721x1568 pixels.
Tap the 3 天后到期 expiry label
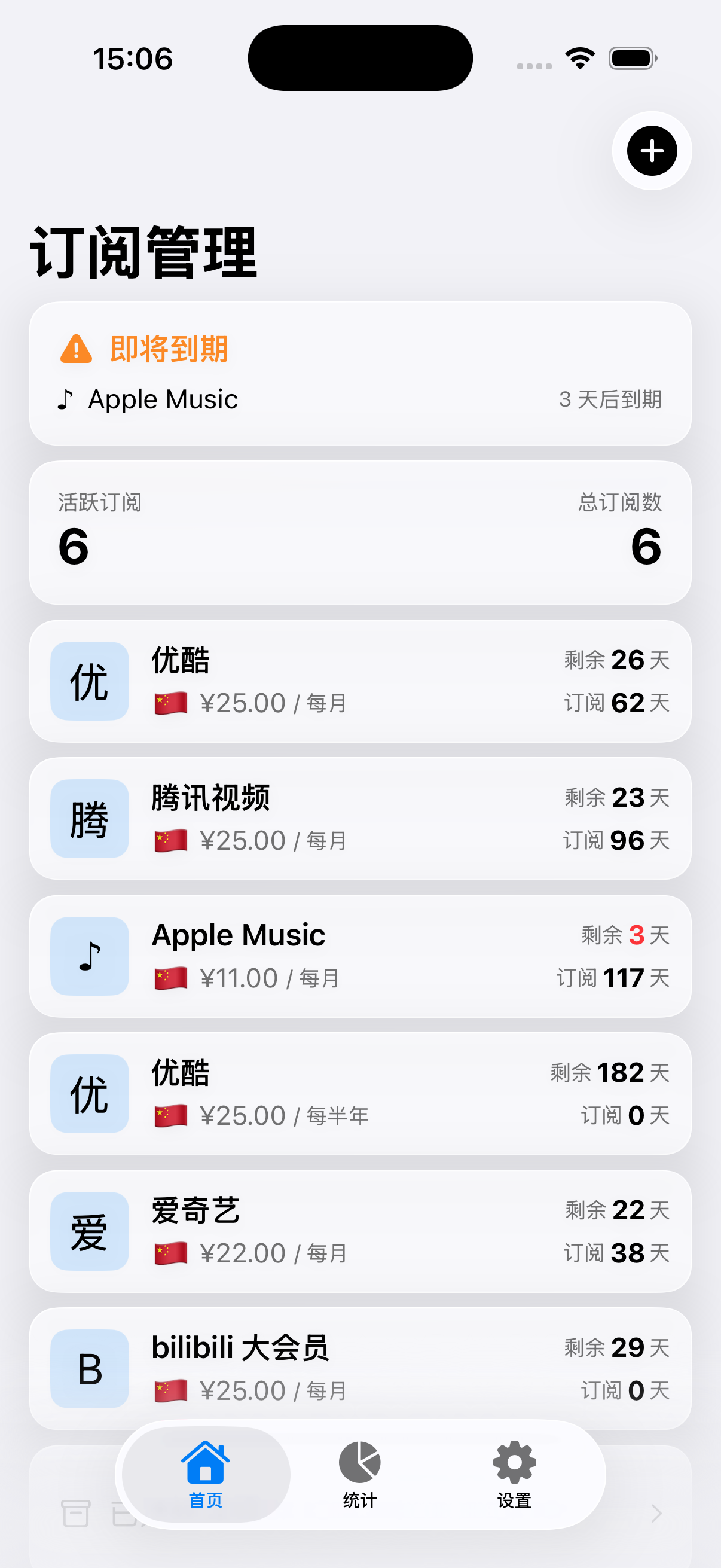(x=611, y=400)
